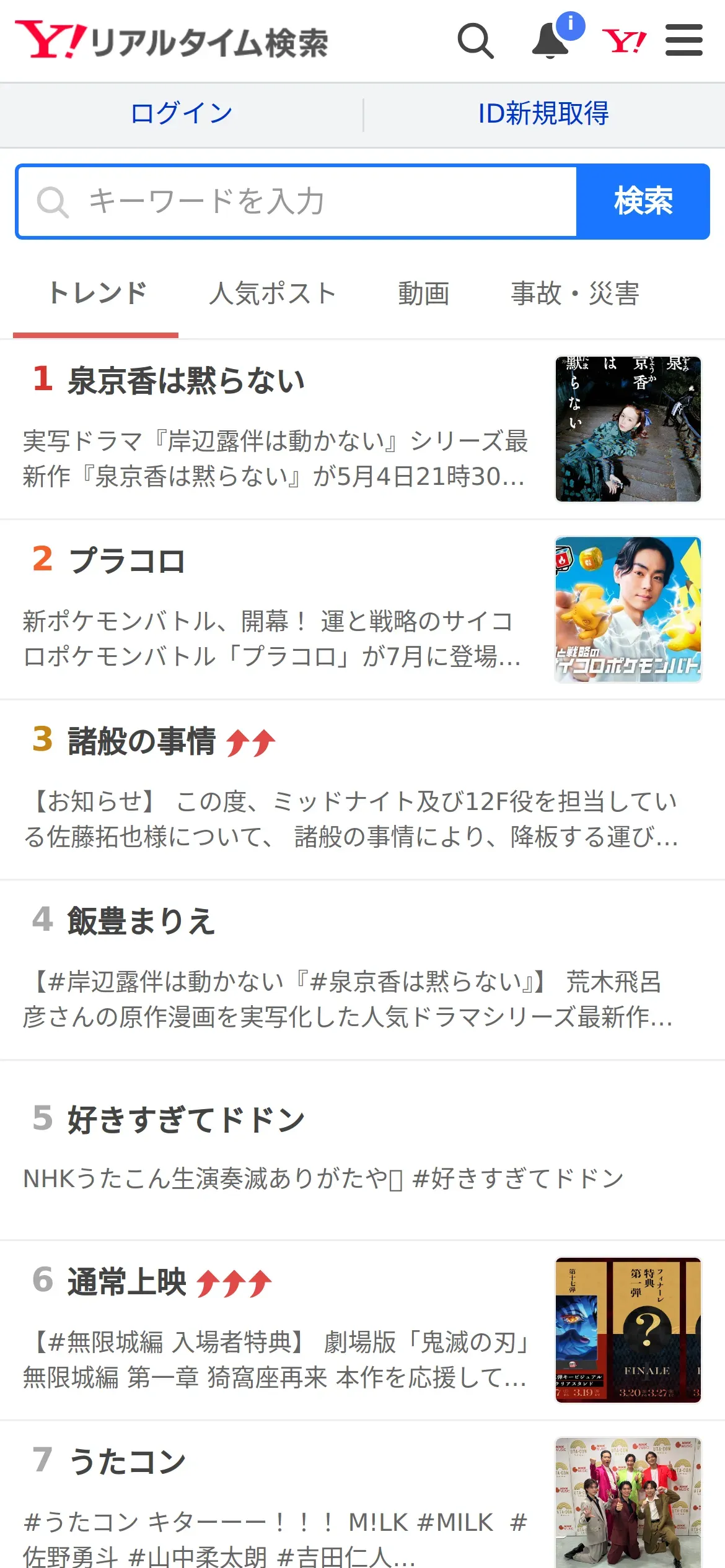The height and width of the screenshot is (1568, 725).
Task: Tap the blue 検索 button
Action: [x=643, y=202]
